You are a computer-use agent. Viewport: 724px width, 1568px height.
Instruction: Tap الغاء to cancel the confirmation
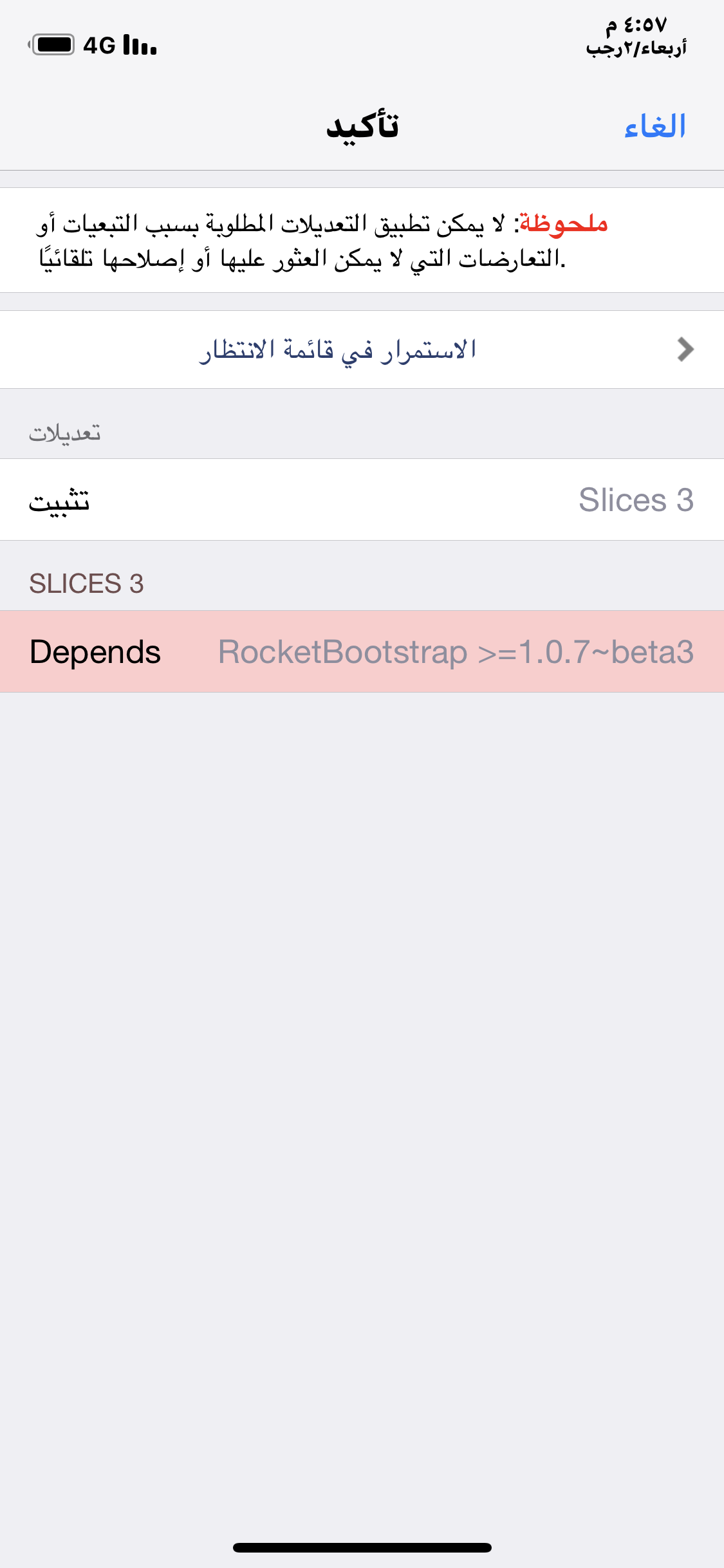point(654,126)
